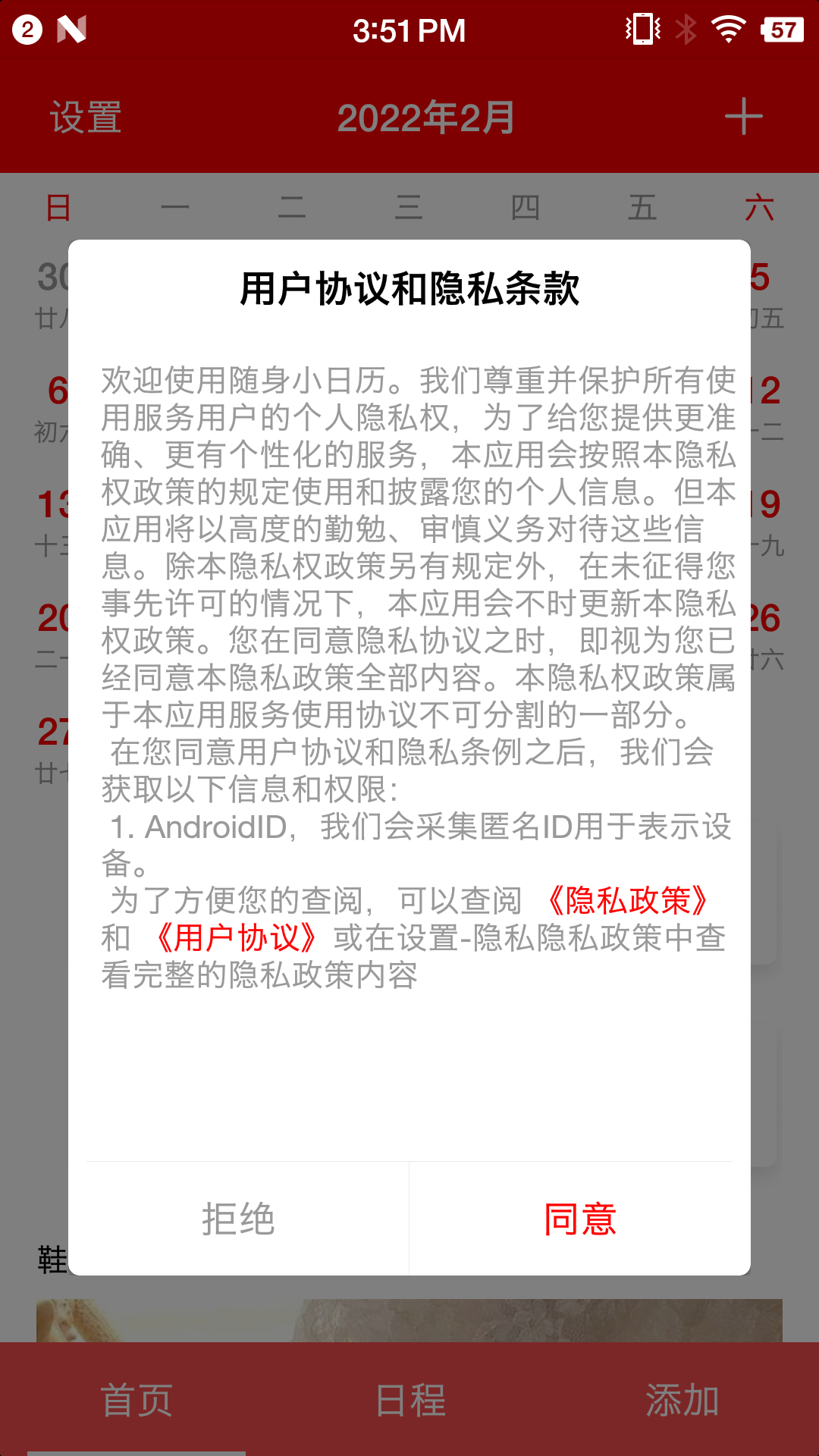Tap the vibration mode icon in status bar
The image size is (819, 1456).
point(643,30)
